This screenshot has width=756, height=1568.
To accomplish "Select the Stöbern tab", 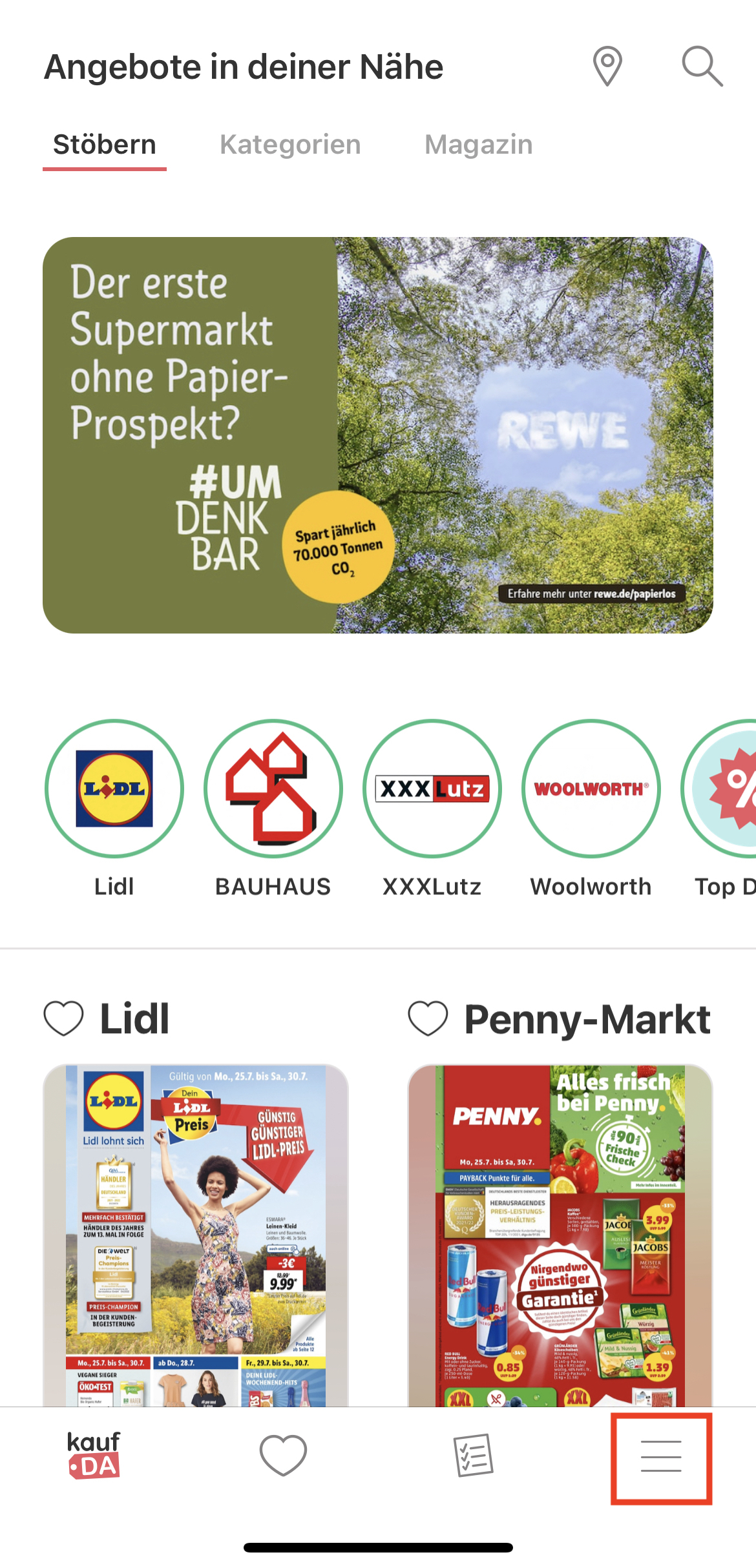I will click(105, 145).
